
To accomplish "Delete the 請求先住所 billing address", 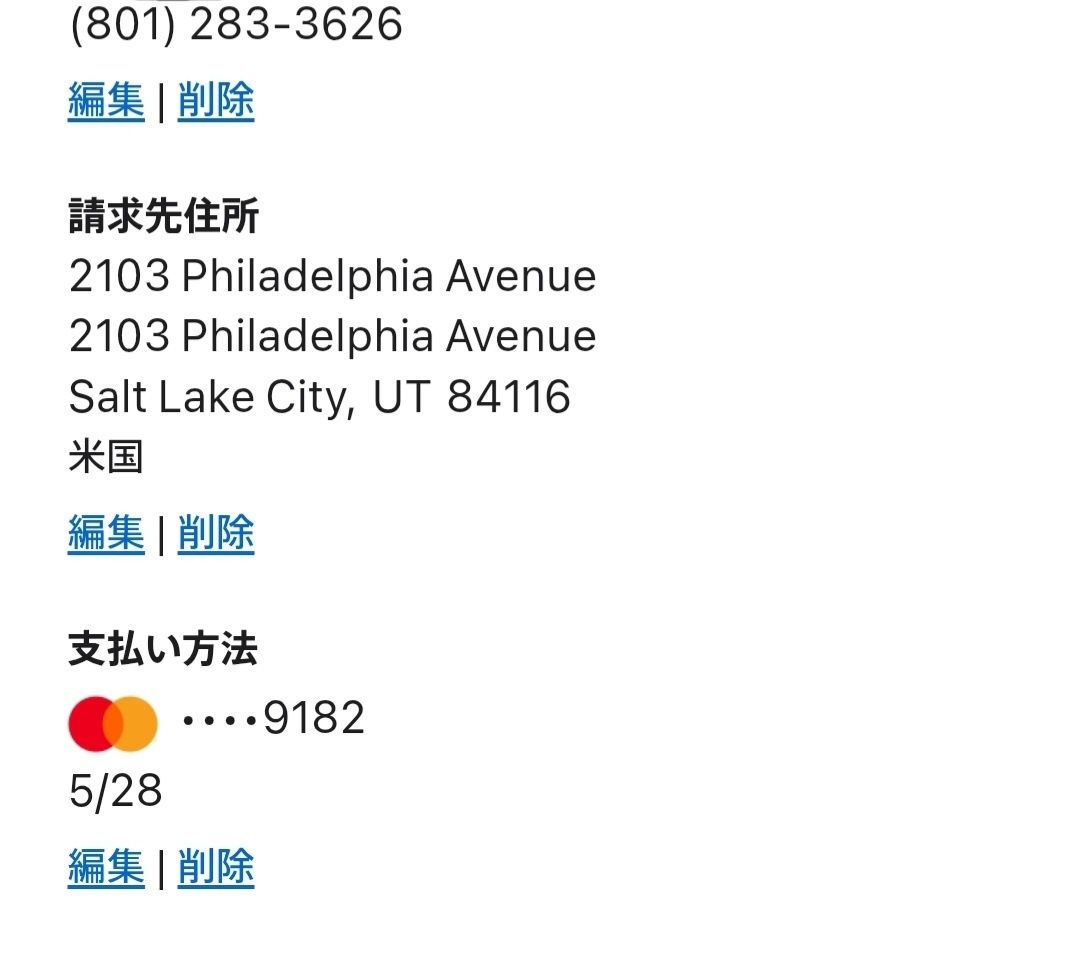I will [x=216, y=533].
